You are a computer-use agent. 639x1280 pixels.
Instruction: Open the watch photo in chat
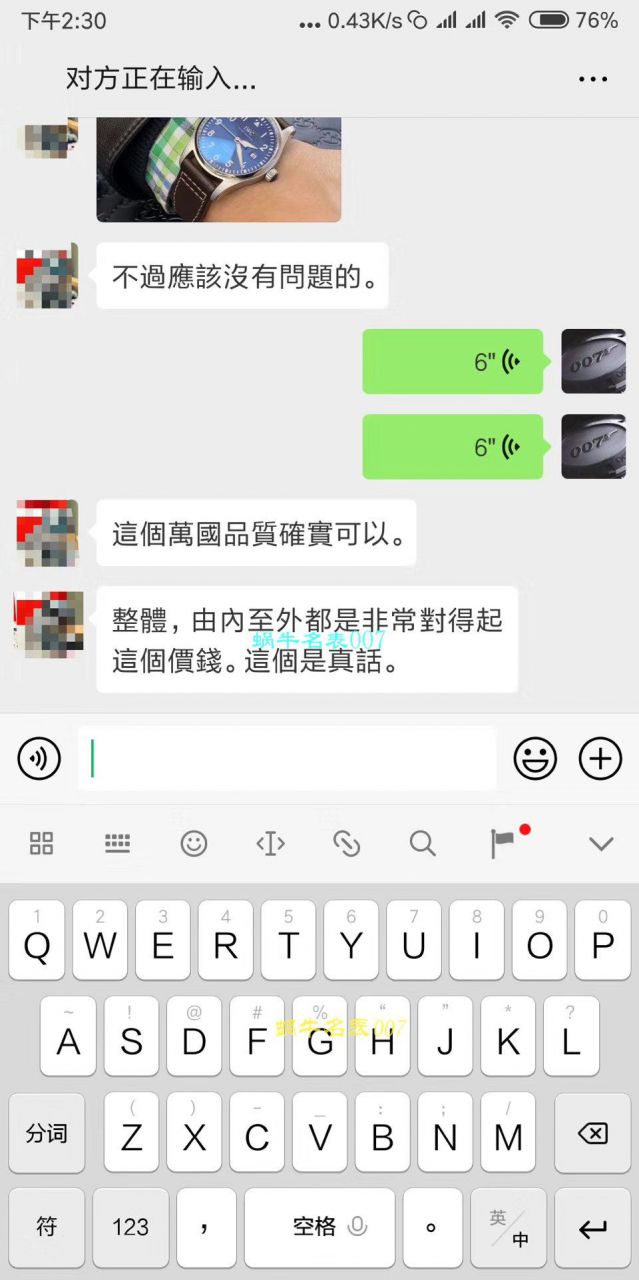[218, 168]
